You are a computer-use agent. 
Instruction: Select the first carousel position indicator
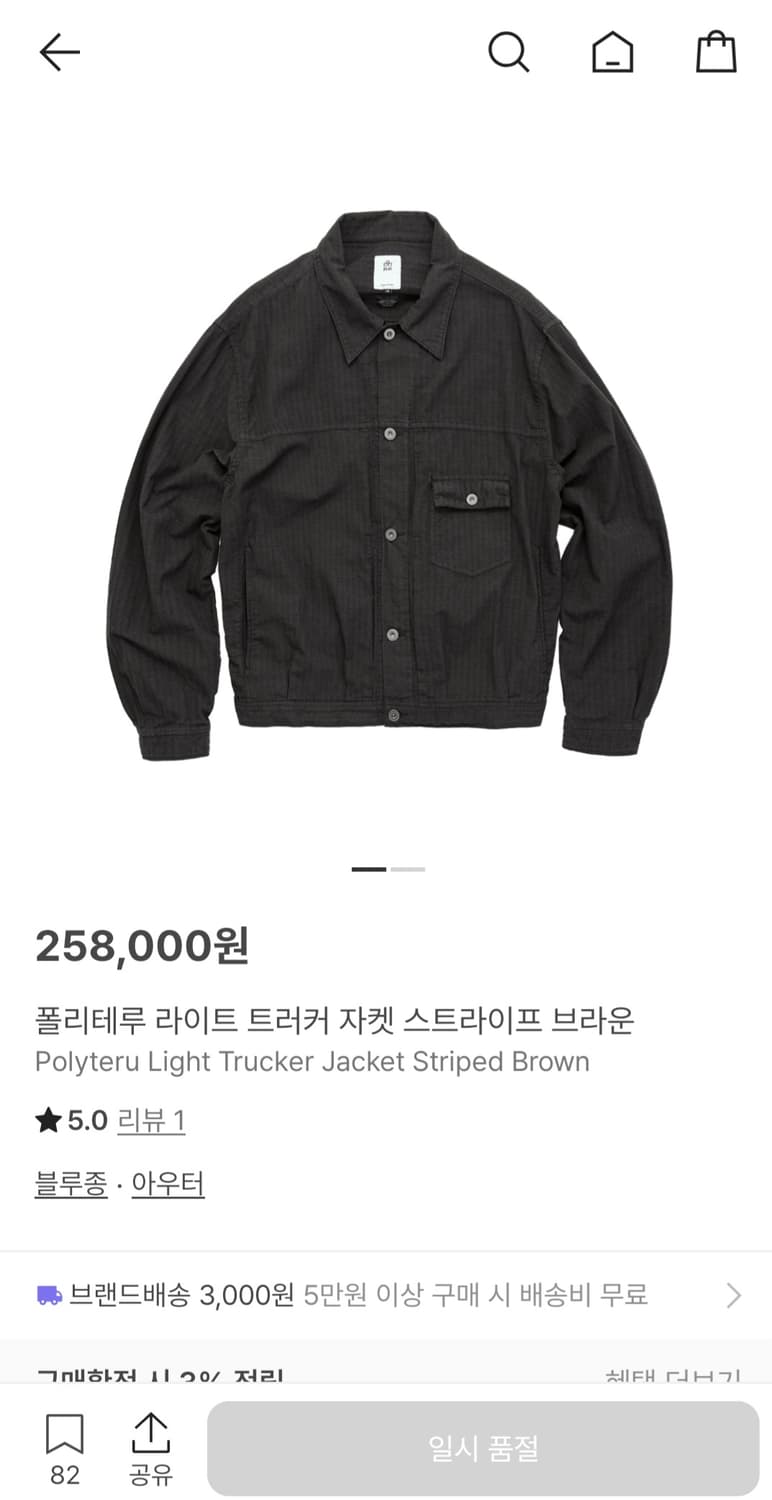(x=368, y=869)
